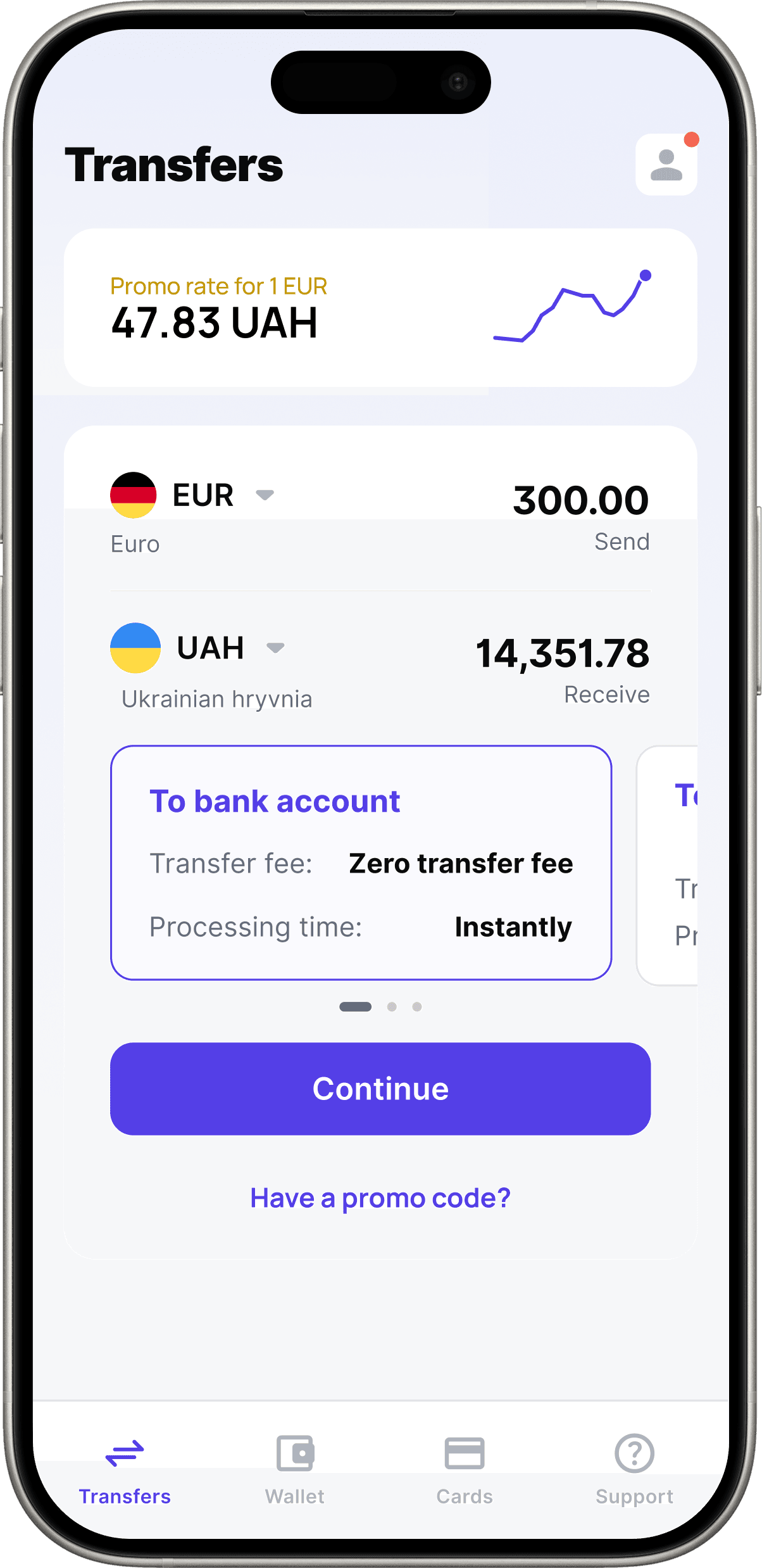Image resolution: width=762 pixels, height=1568 pixels.
Task: Switch to the Wallet tab
Action: pyautogui.click(x=295, y=1469)
